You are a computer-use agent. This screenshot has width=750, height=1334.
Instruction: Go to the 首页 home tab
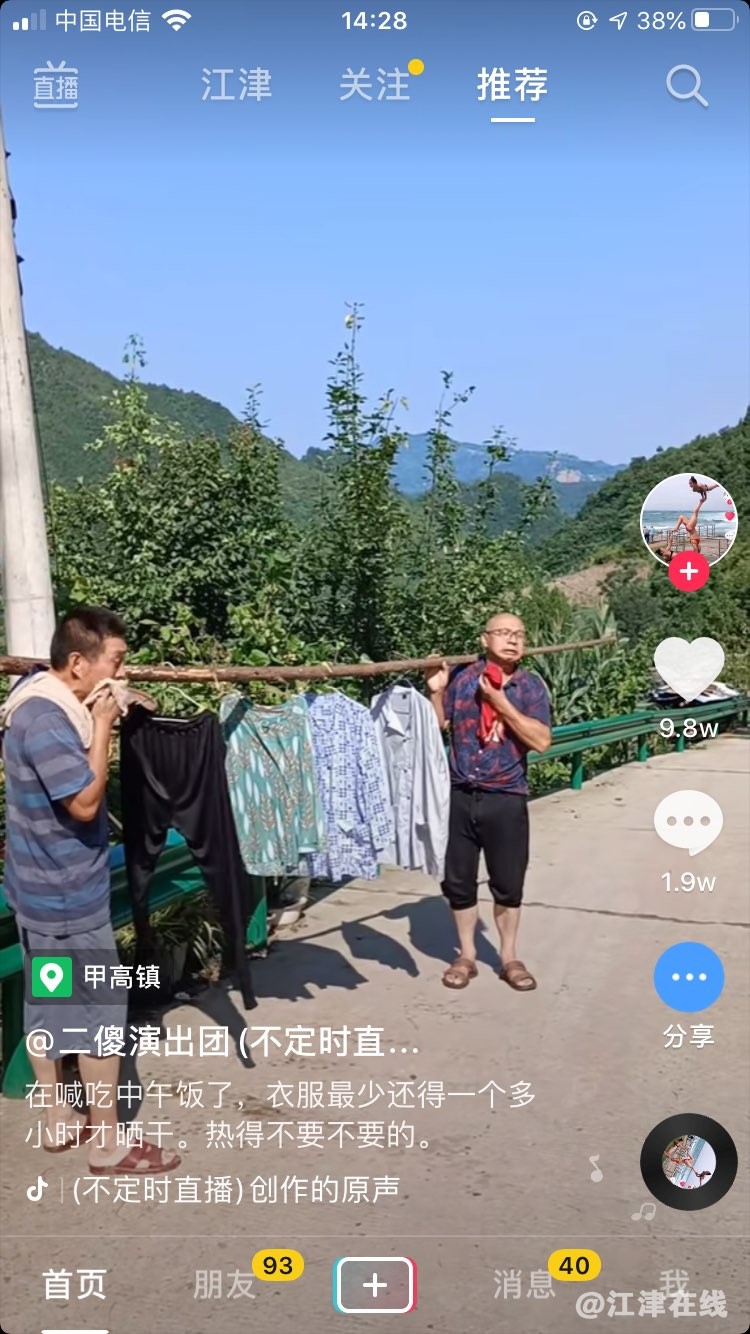pos(74,1285)
